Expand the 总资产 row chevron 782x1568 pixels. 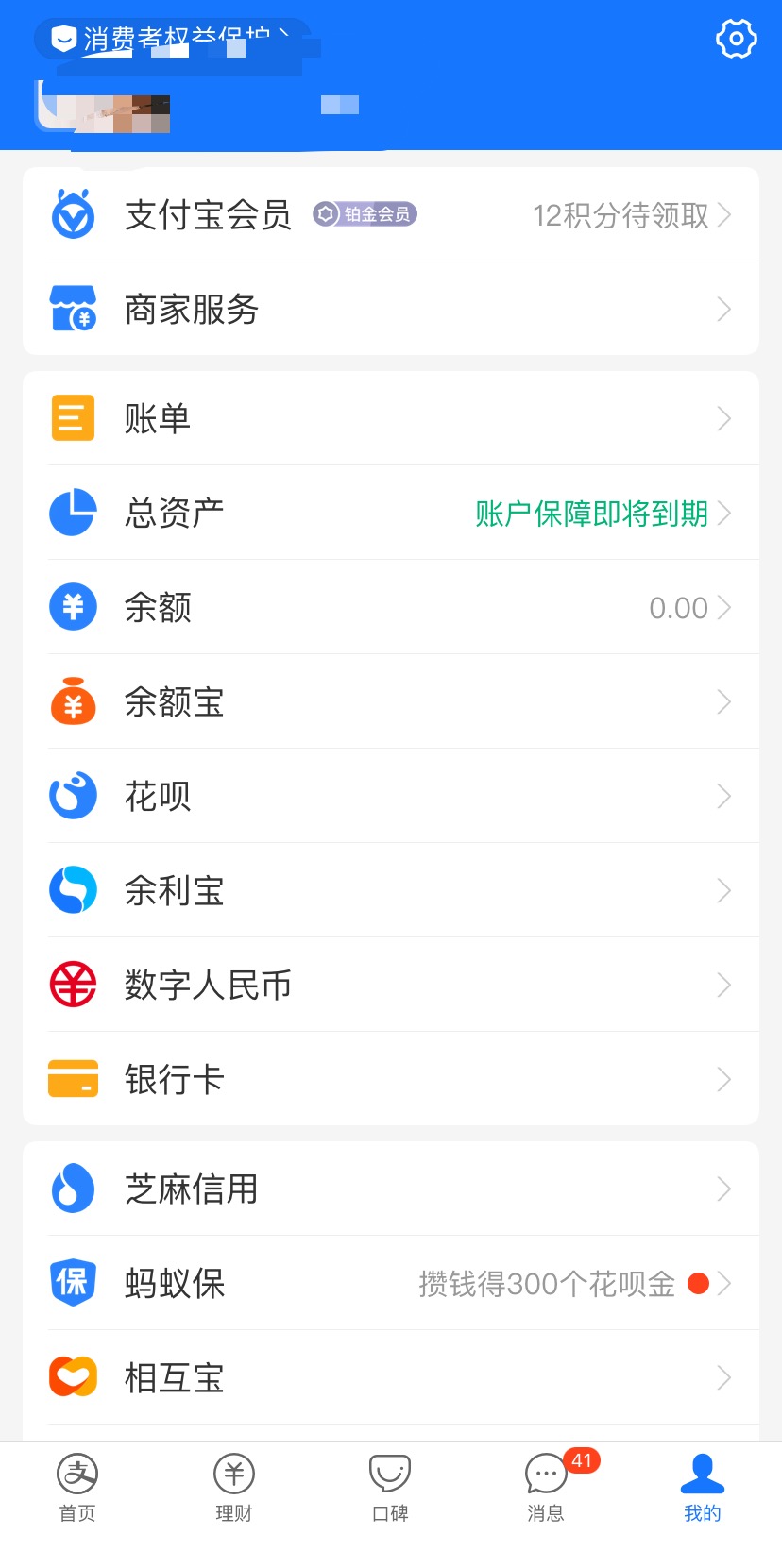tap(723, 513)
